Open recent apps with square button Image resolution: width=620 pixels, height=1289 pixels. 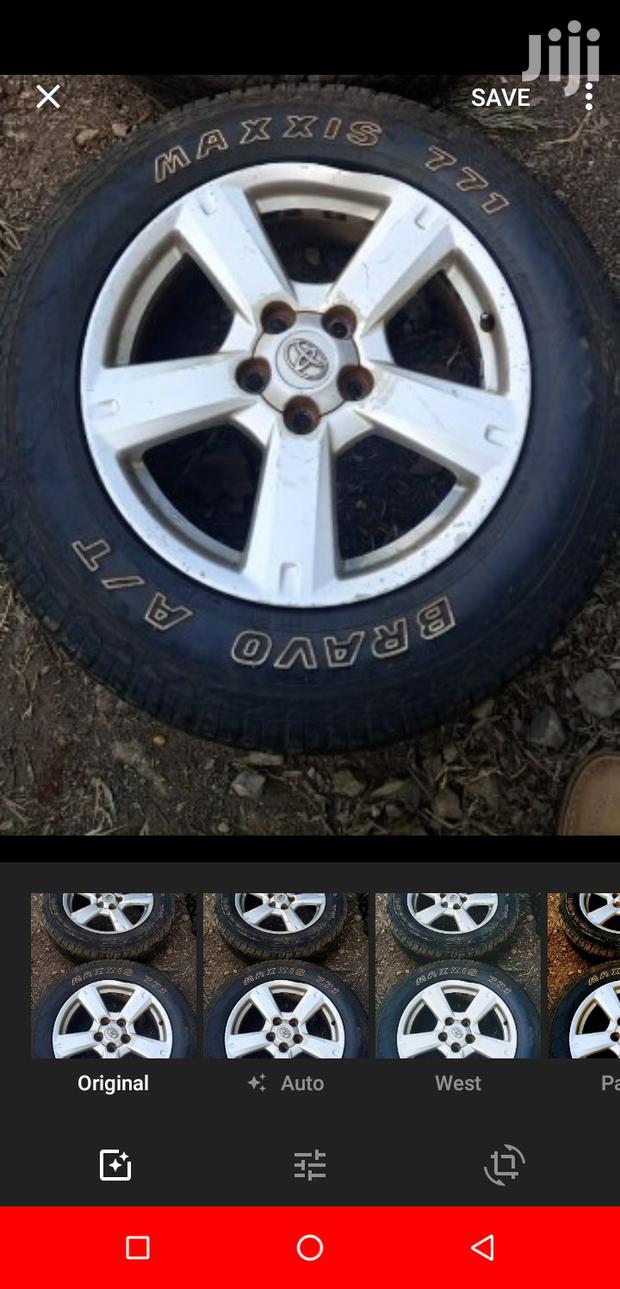point(138,1247)
